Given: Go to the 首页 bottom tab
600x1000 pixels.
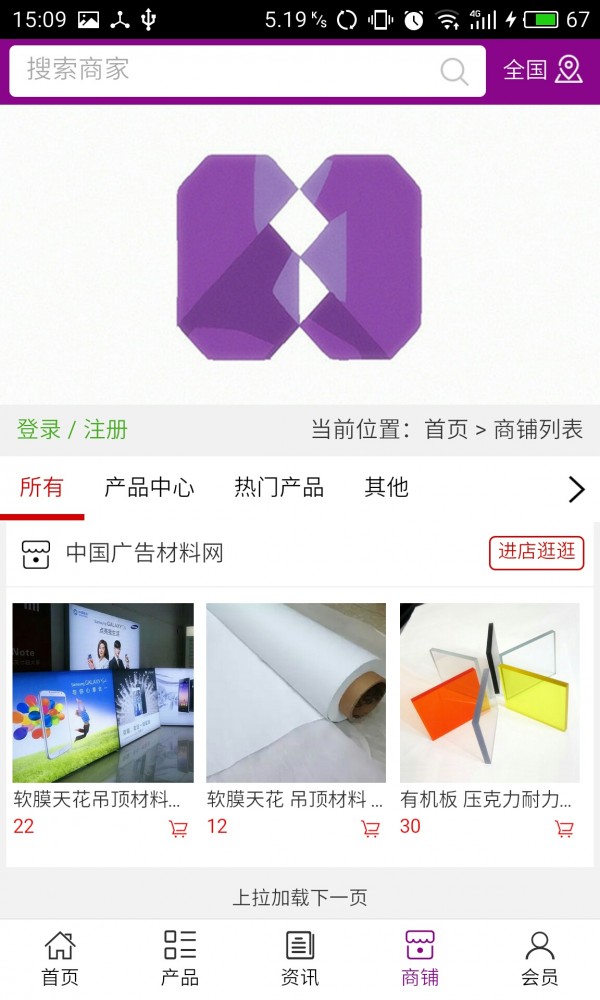Looking at the screenshot, I should (60, 958).
